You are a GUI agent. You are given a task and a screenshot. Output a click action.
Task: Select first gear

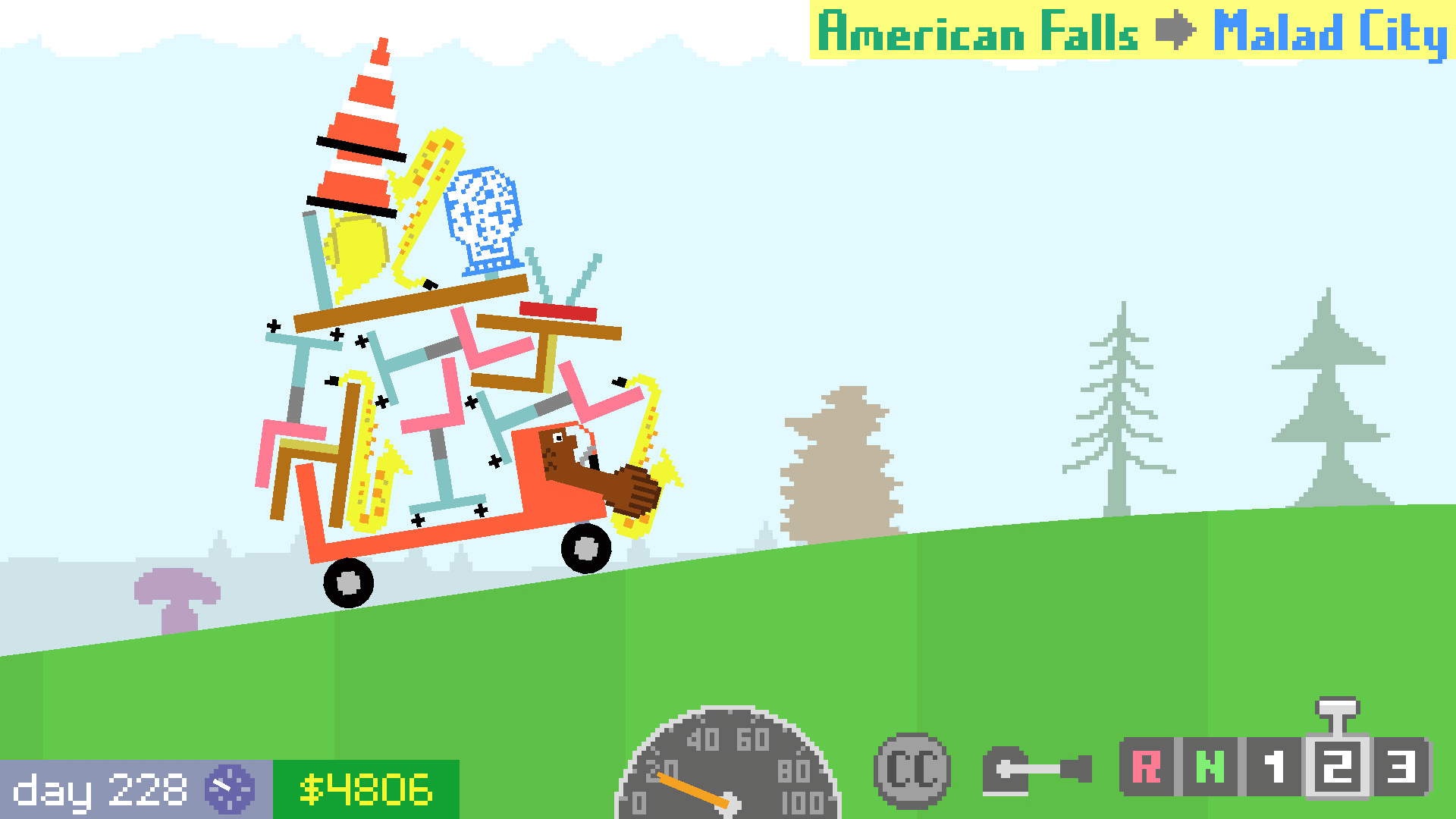pos(1274,767)
